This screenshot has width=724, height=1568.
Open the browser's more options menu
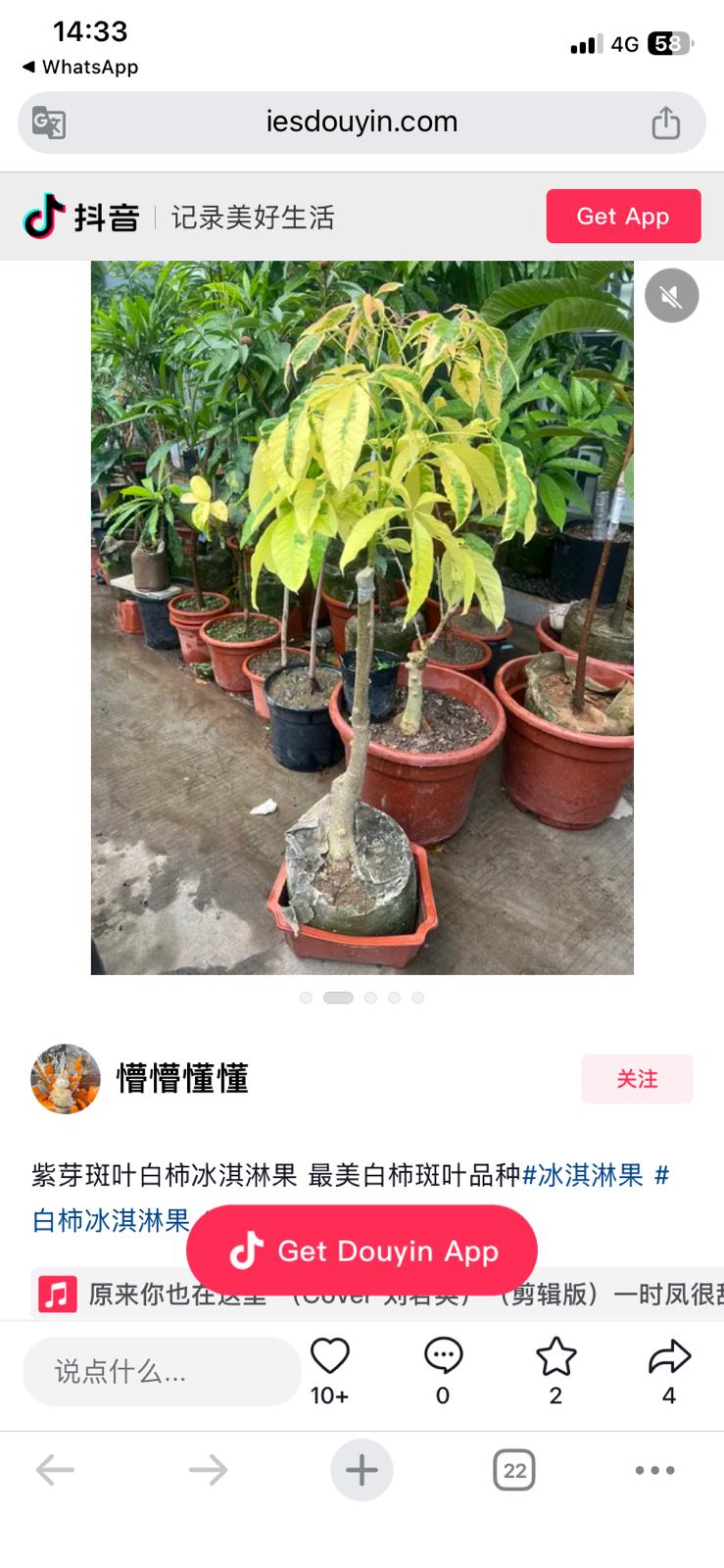tap(654, 1469)
